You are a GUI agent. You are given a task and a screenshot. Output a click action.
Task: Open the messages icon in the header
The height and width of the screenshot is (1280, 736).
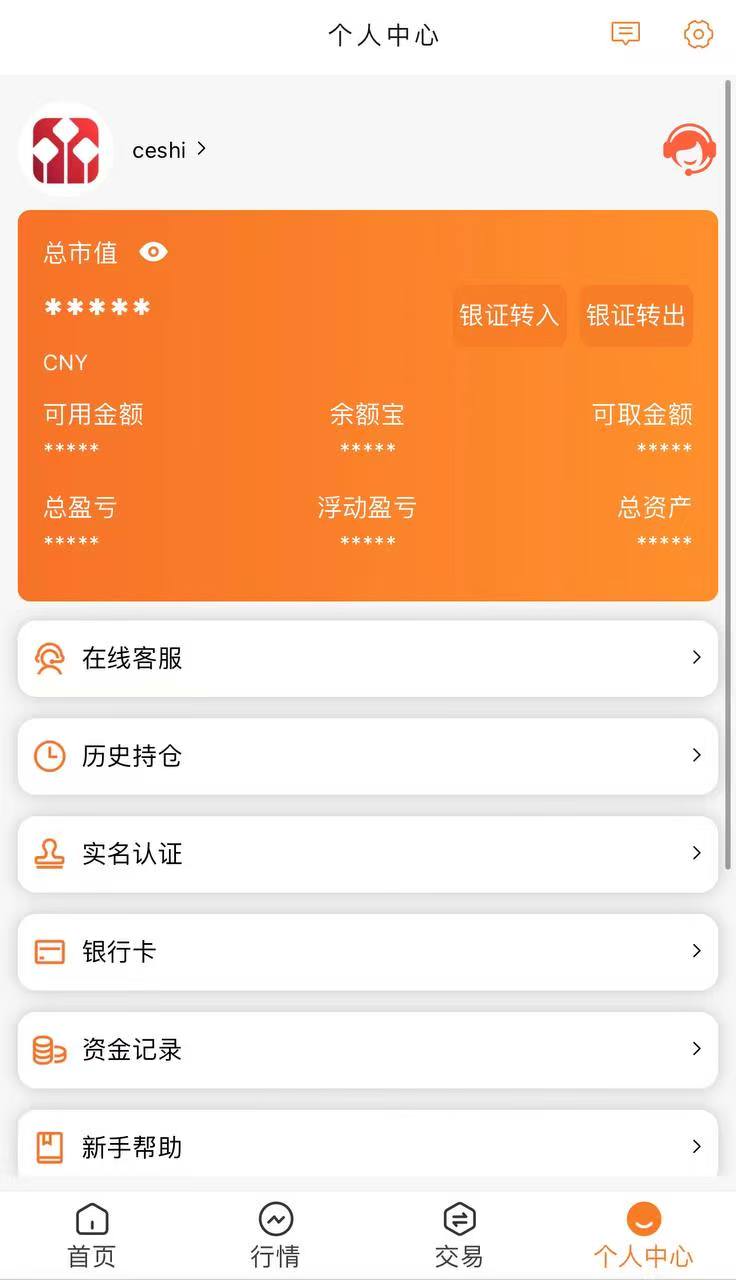click(x=625, y=34)
